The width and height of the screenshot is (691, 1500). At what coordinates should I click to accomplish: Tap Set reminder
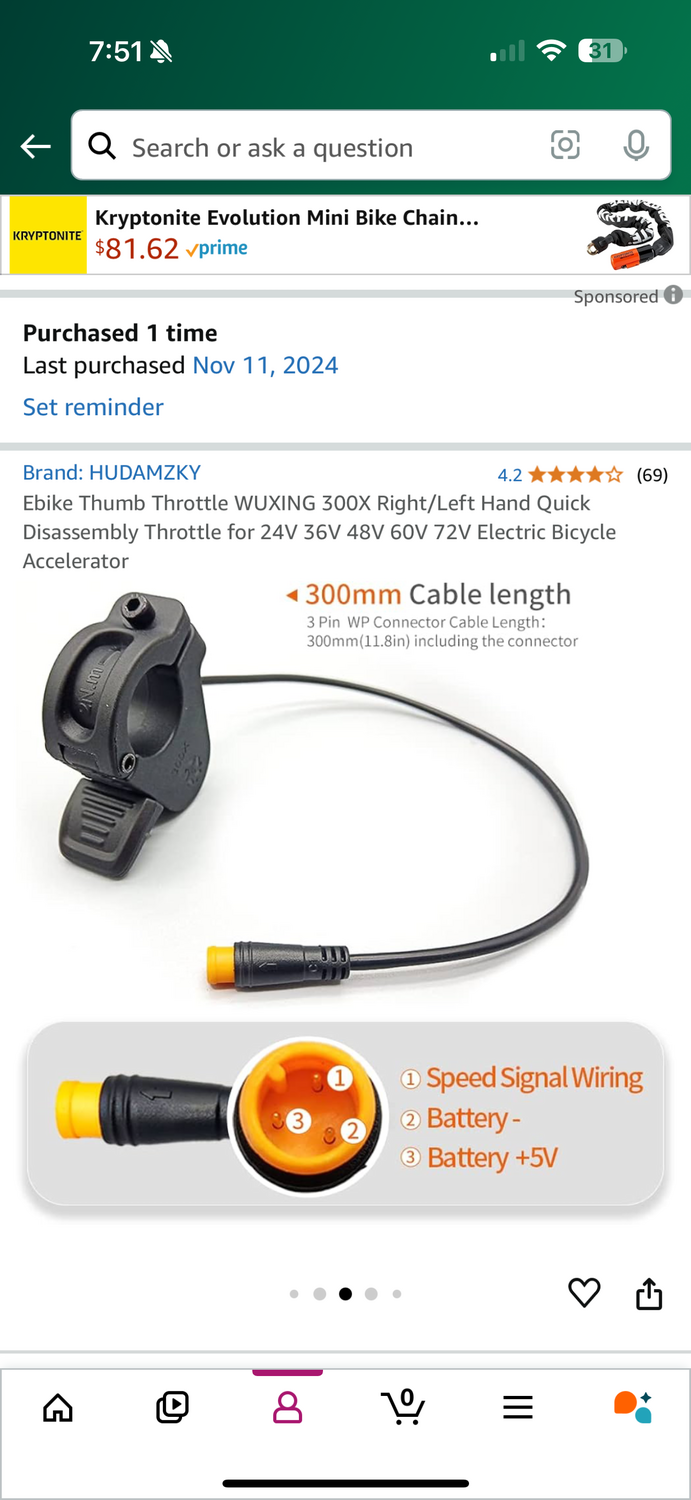[93, 407]
